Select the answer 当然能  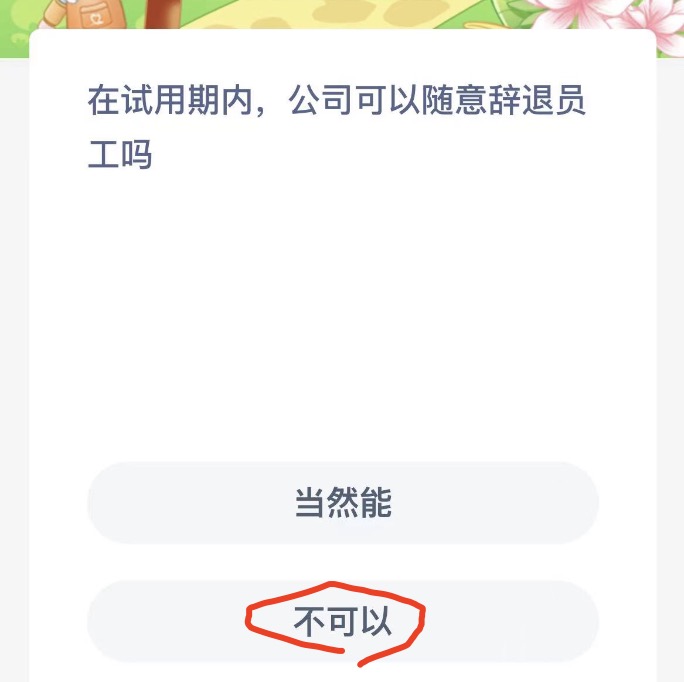pos(342,503)
